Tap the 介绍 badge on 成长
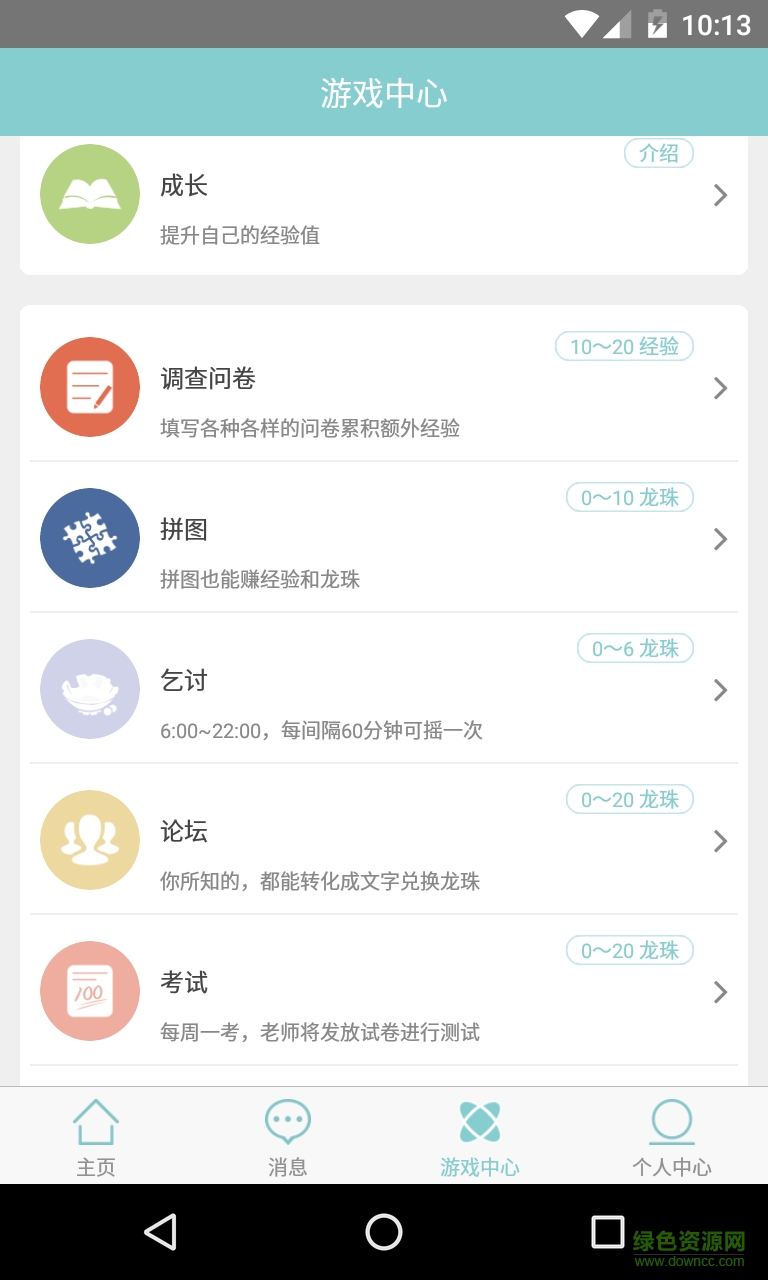 point(659,153)
